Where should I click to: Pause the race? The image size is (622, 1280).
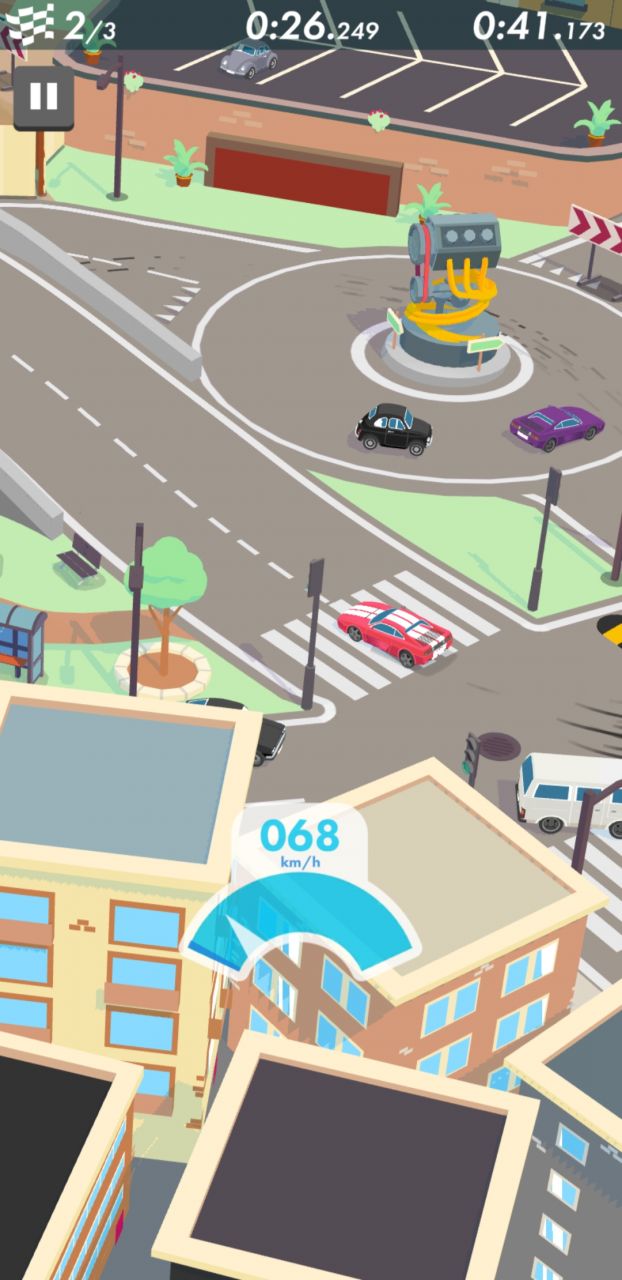43,97
